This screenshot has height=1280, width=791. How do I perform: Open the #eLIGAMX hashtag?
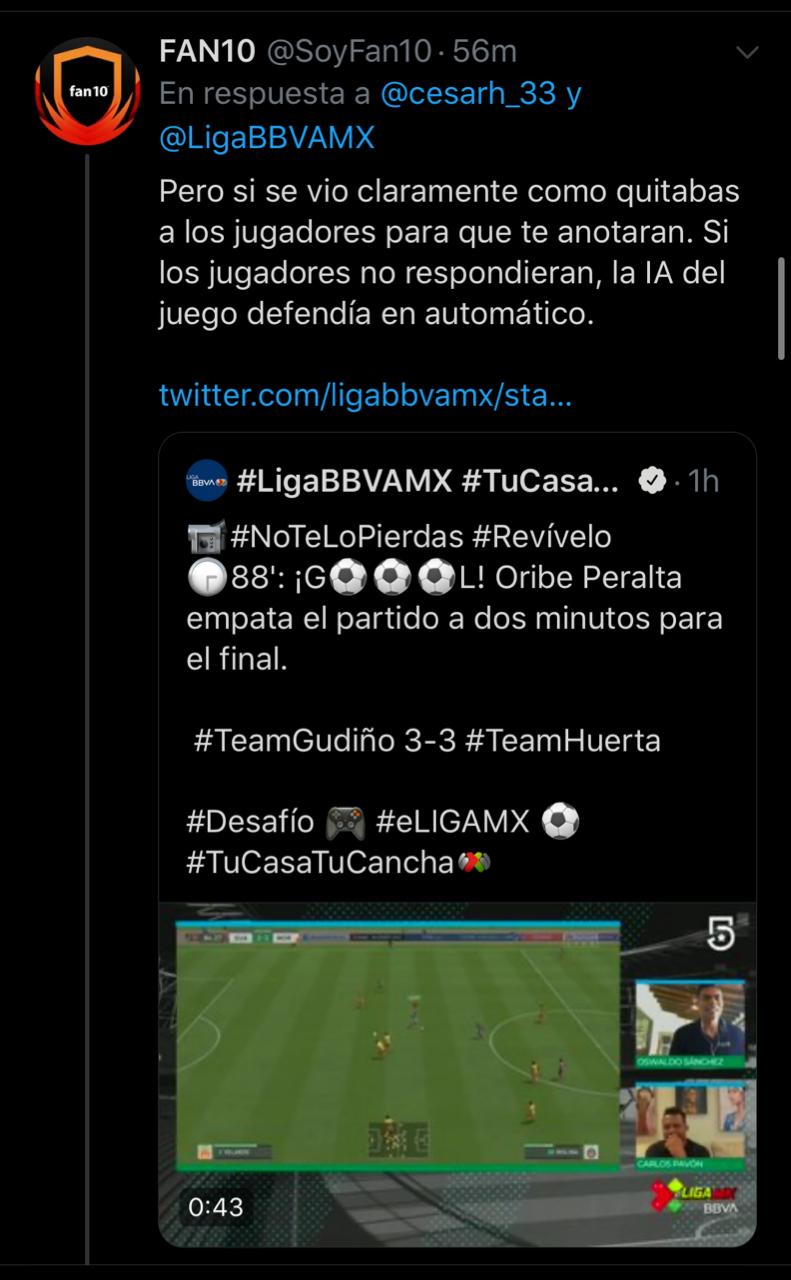(452, 822)
